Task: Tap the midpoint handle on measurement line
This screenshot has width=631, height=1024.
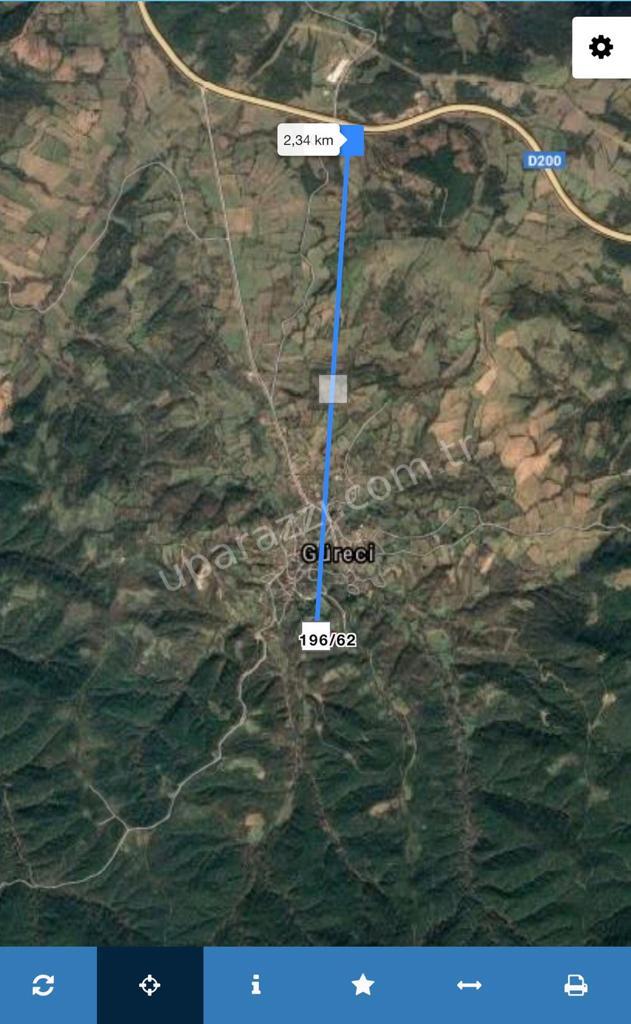Action: point(333,389)
